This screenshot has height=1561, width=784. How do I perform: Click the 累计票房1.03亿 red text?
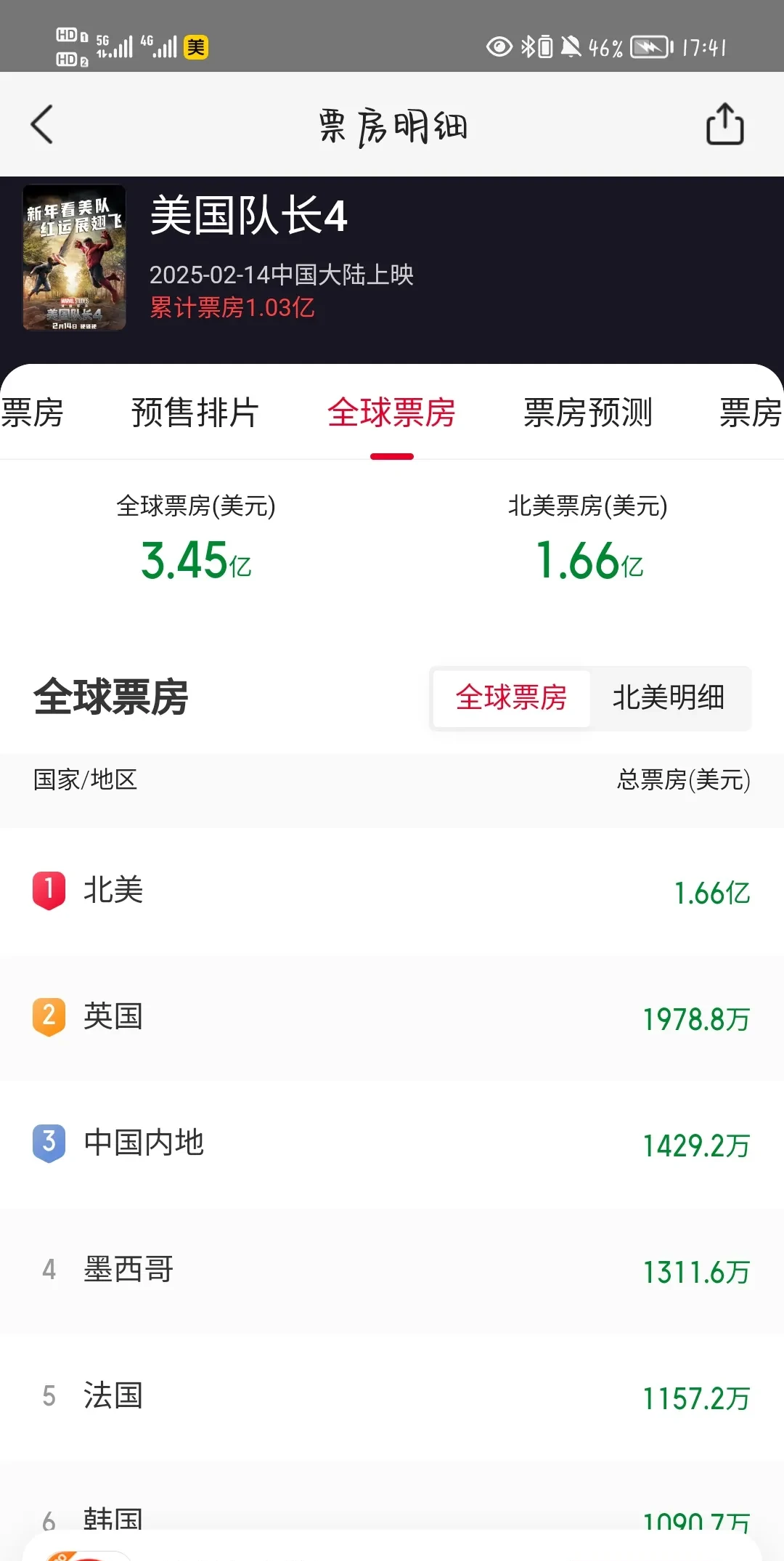[233, 308]
